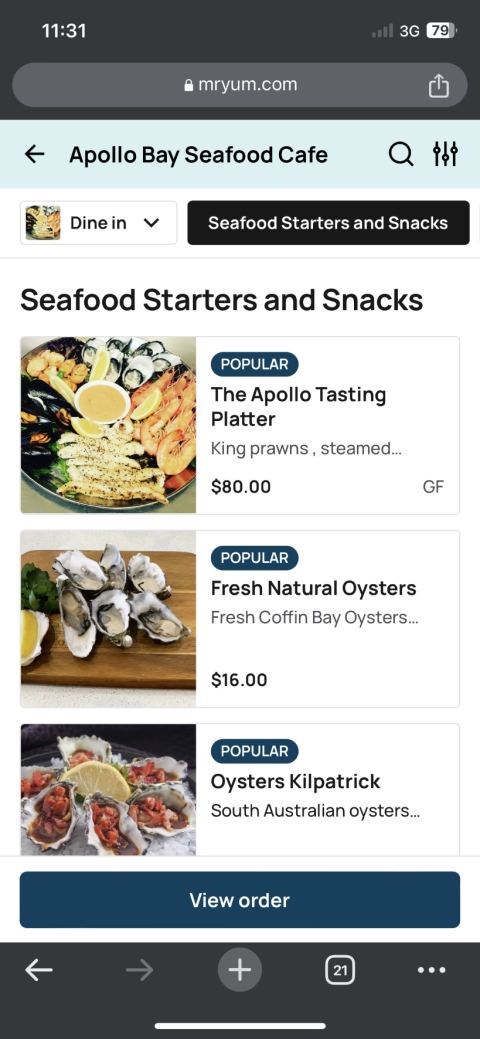The image size is (480, 1039).
Task: Show the 21 open browser tabs
Action: point(340,971)
